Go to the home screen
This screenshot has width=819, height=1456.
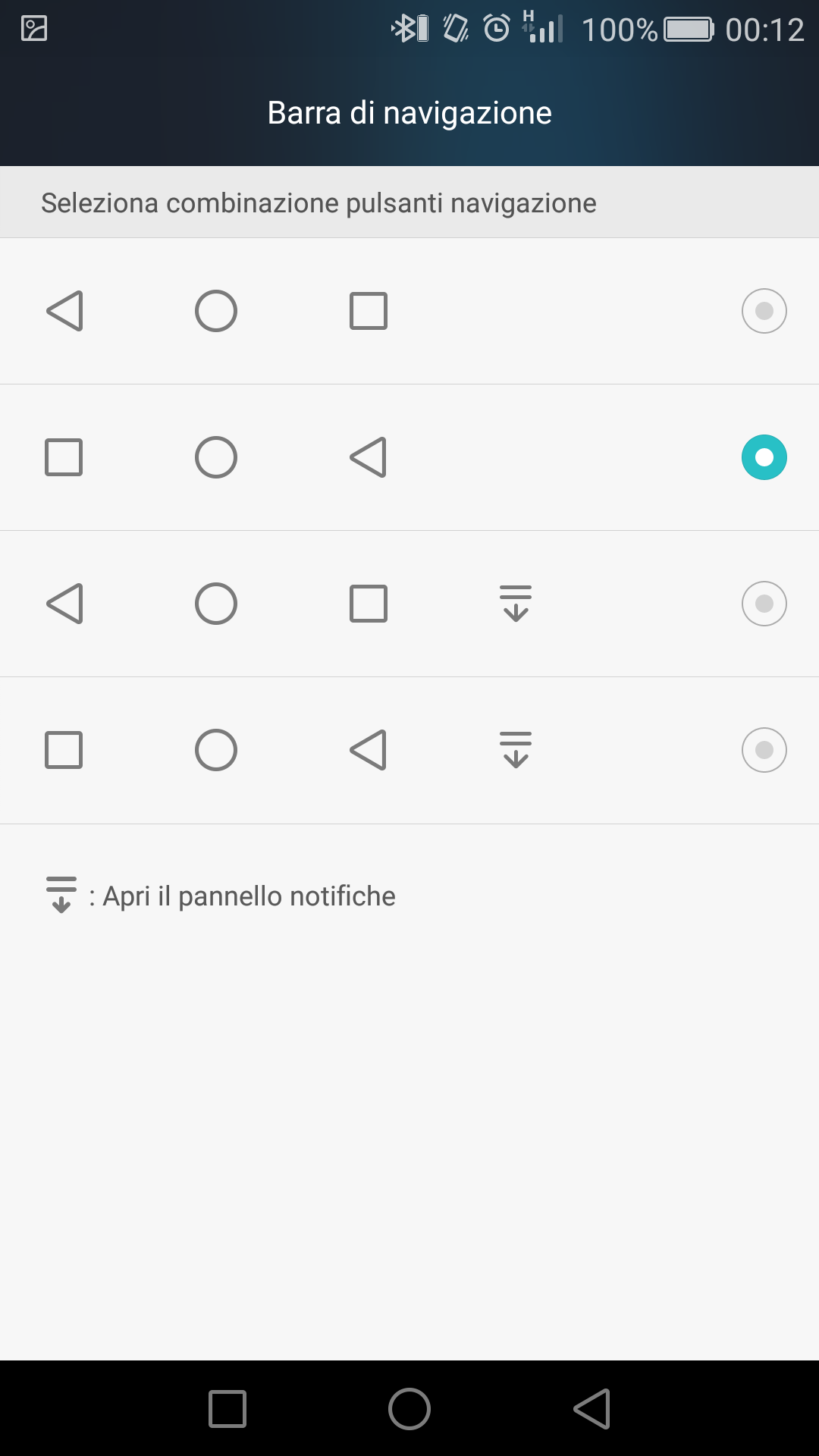tap(409, 1409)
